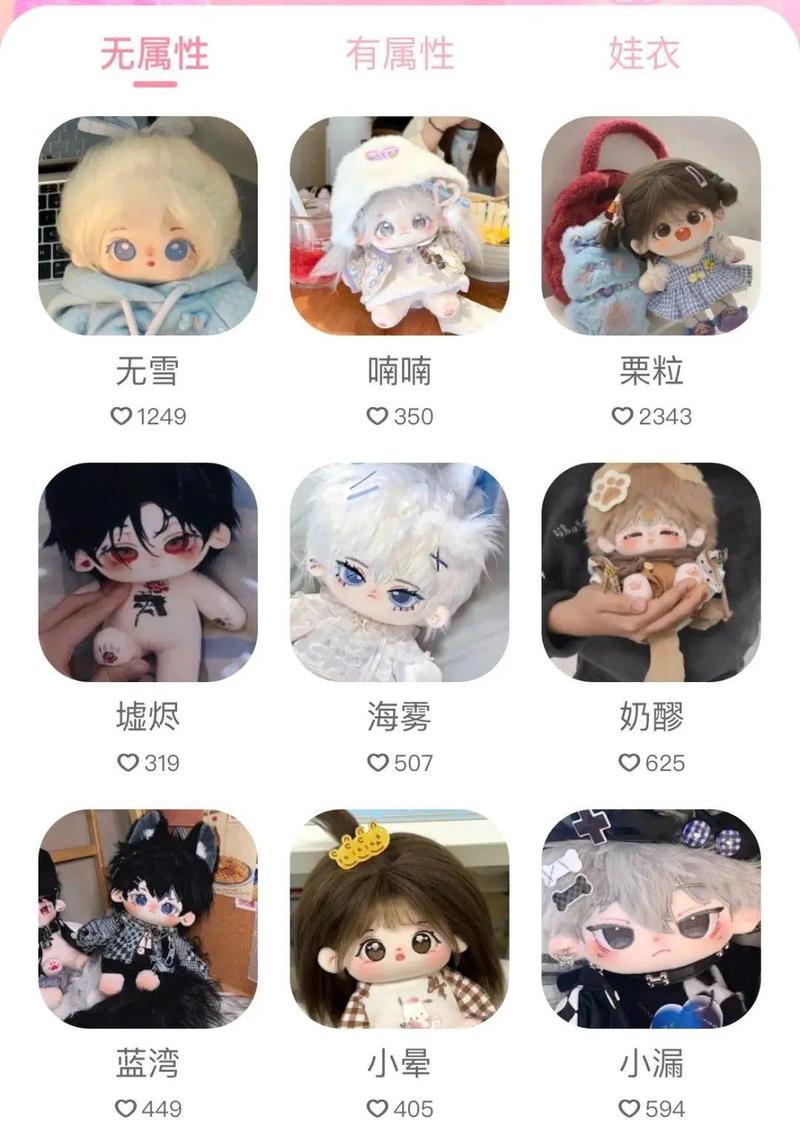The image size is (800, 1125).
Task: View the 栗粒 doll card
Action: [651, 226]
